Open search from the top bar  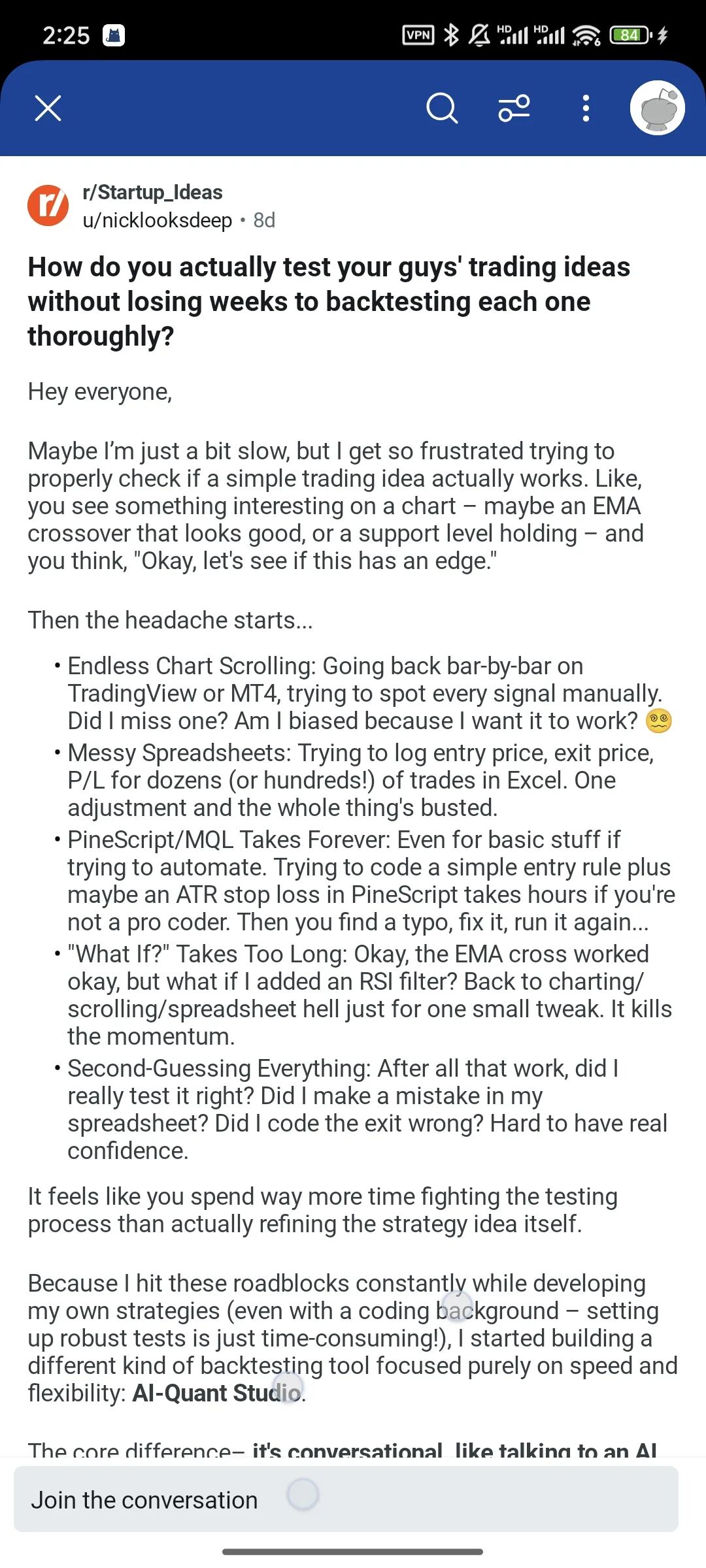point(442,108)
